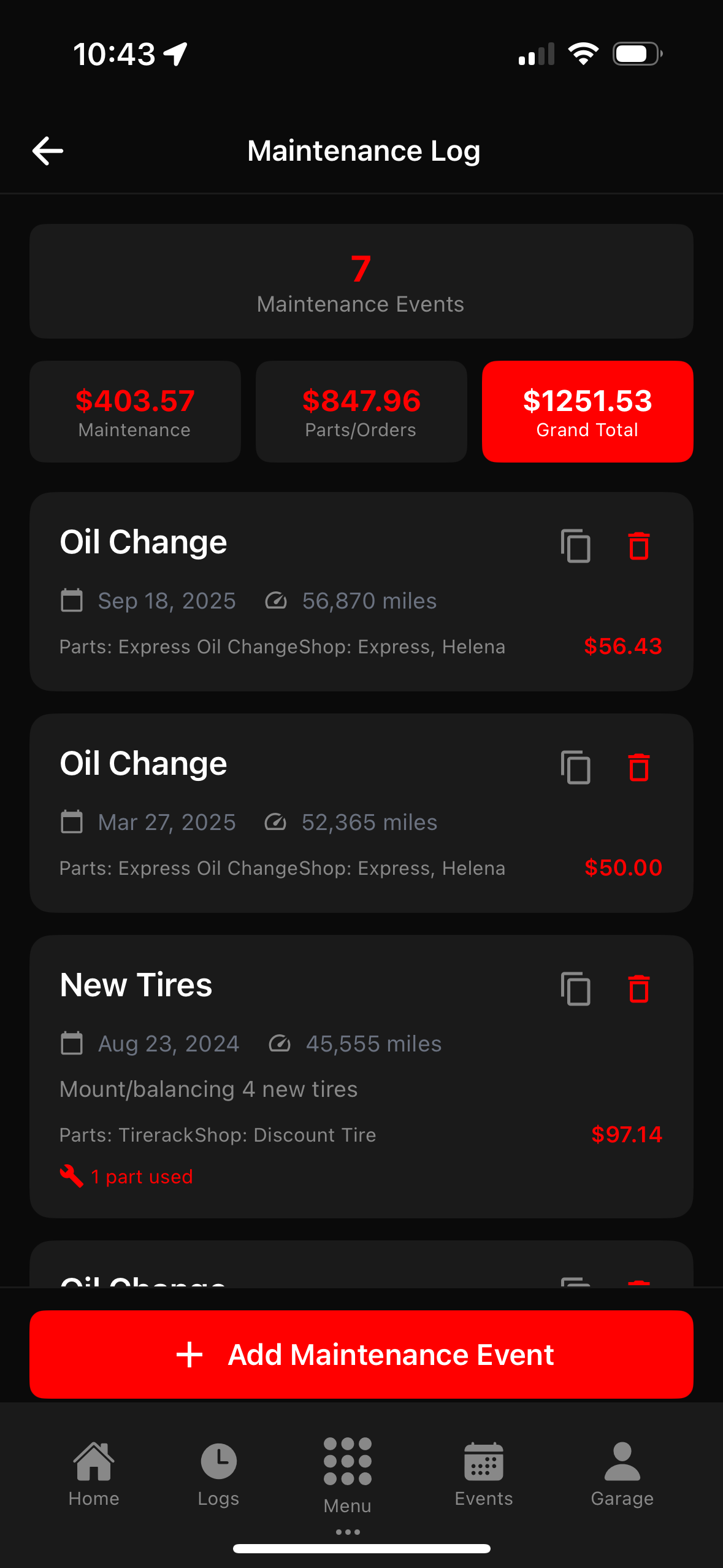Viewport: 723px width, 1568px height.
Task: Tap the wrench icon next to 1 part used
Action: [x=72, y=1175]
